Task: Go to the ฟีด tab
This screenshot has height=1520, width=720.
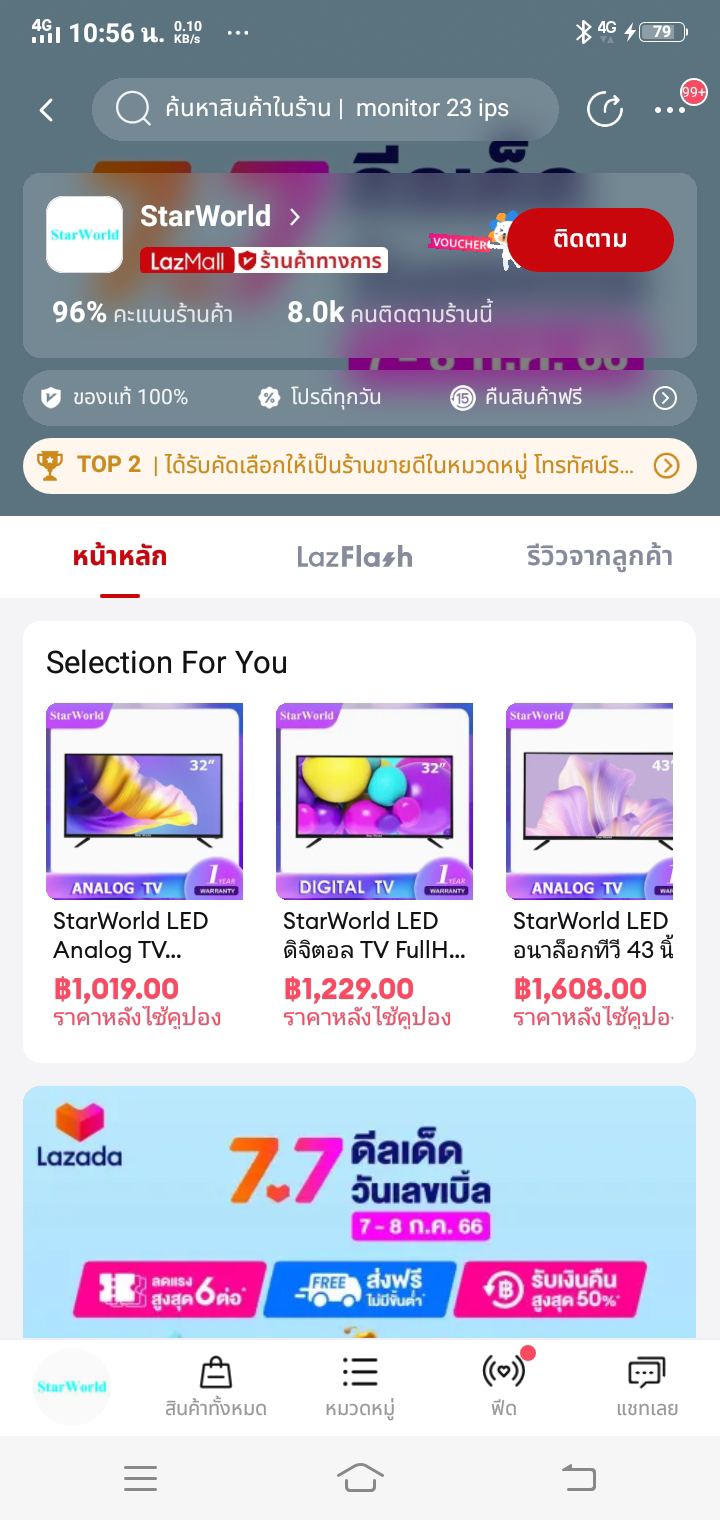Action: coord(503,1387)
